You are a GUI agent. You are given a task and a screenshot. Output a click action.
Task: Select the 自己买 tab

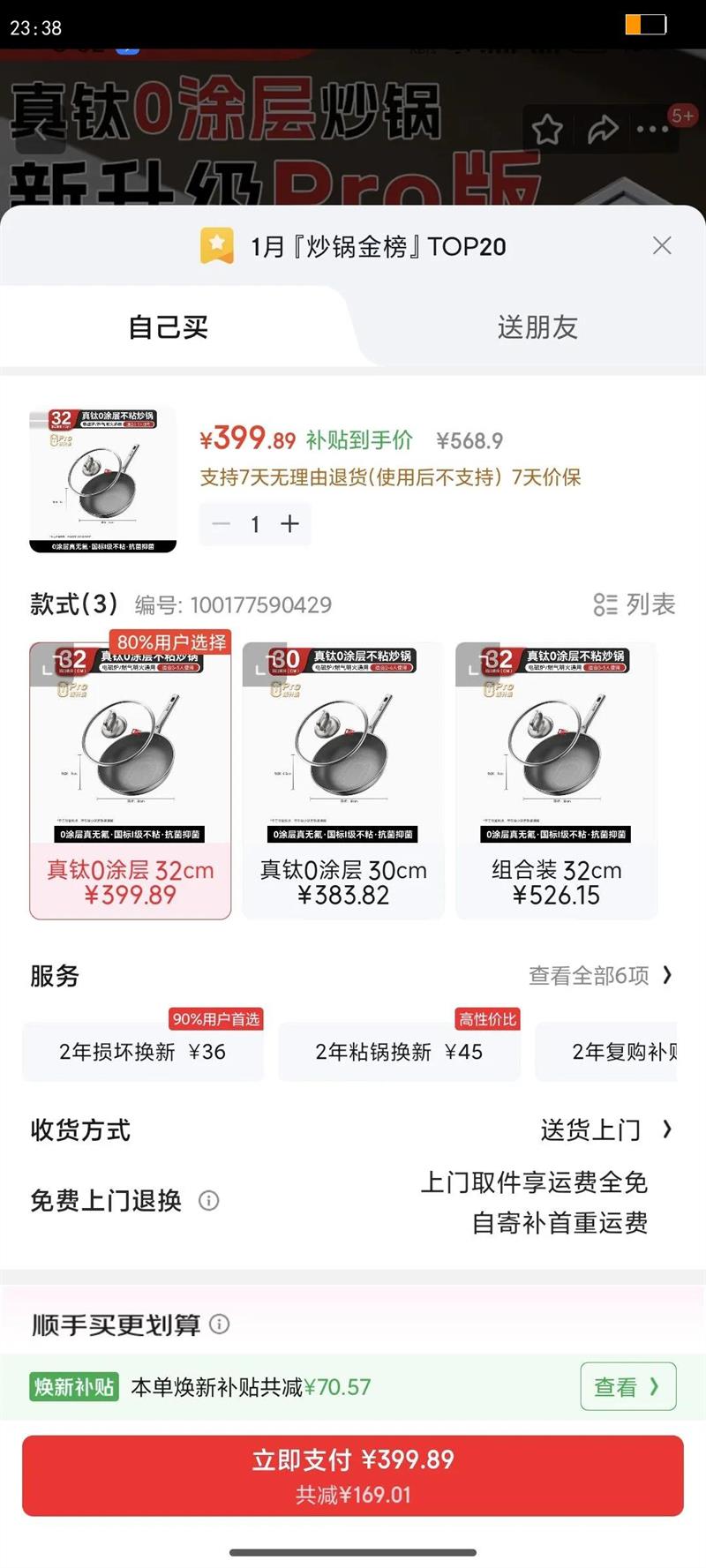[168, 327]
